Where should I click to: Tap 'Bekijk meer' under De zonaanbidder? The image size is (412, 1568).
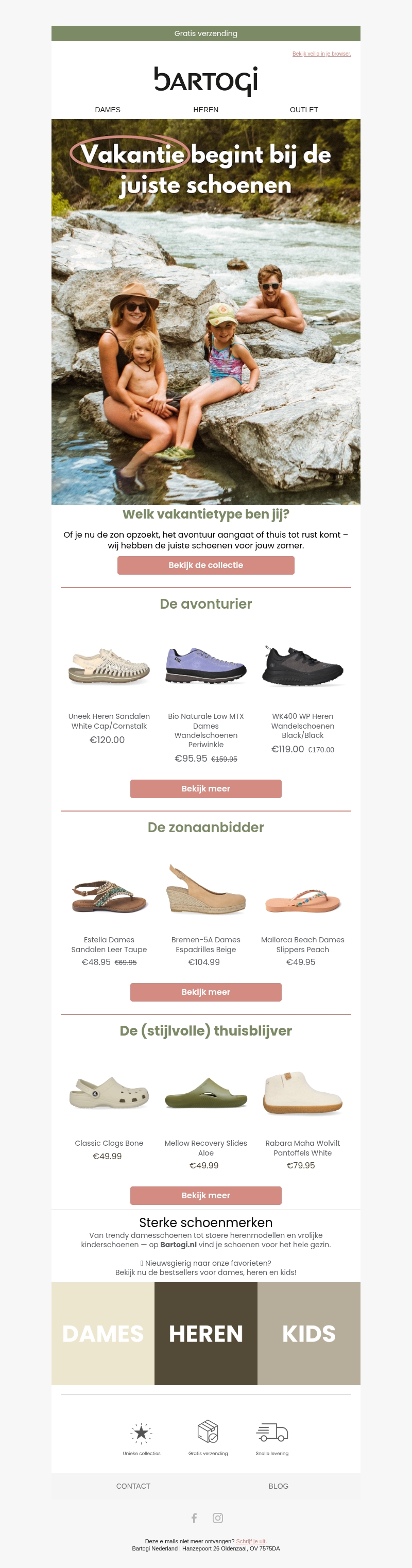[205, 992]
